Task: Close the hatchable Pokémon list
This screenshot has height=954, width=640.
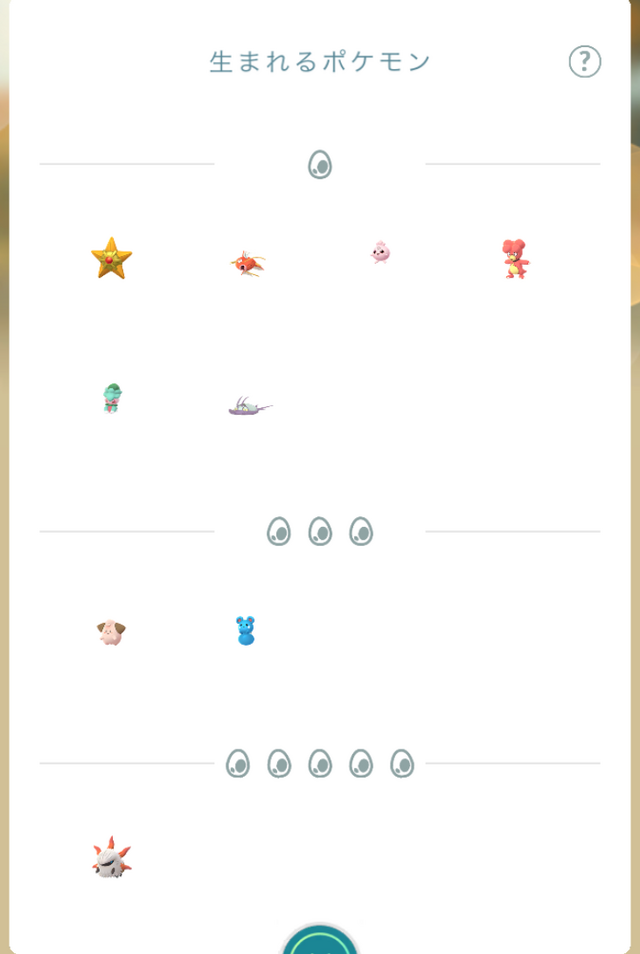Action: [320, 942]
